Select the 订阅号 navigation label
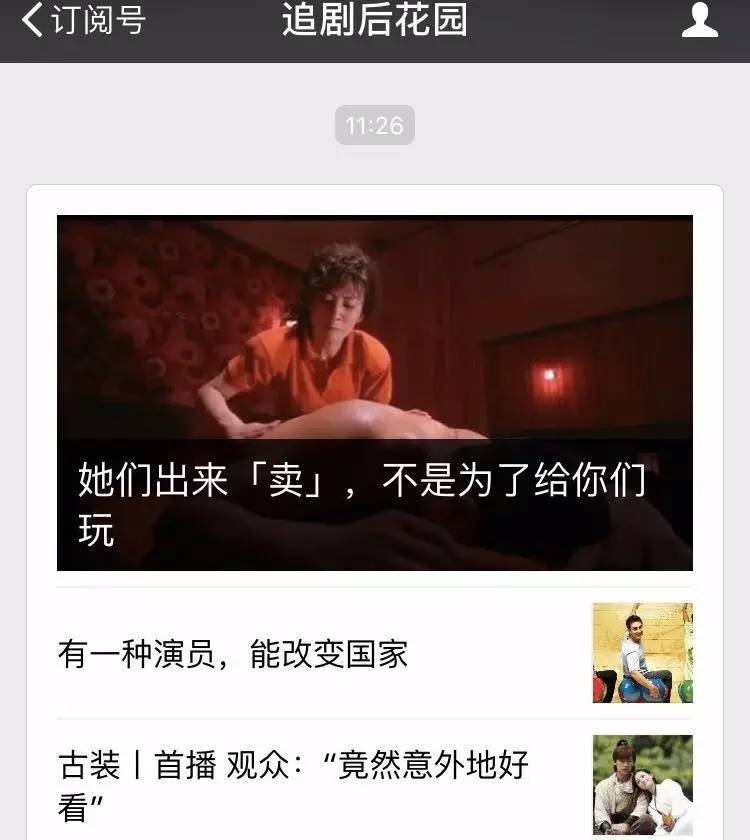750x840 pixels. [93, 21]
